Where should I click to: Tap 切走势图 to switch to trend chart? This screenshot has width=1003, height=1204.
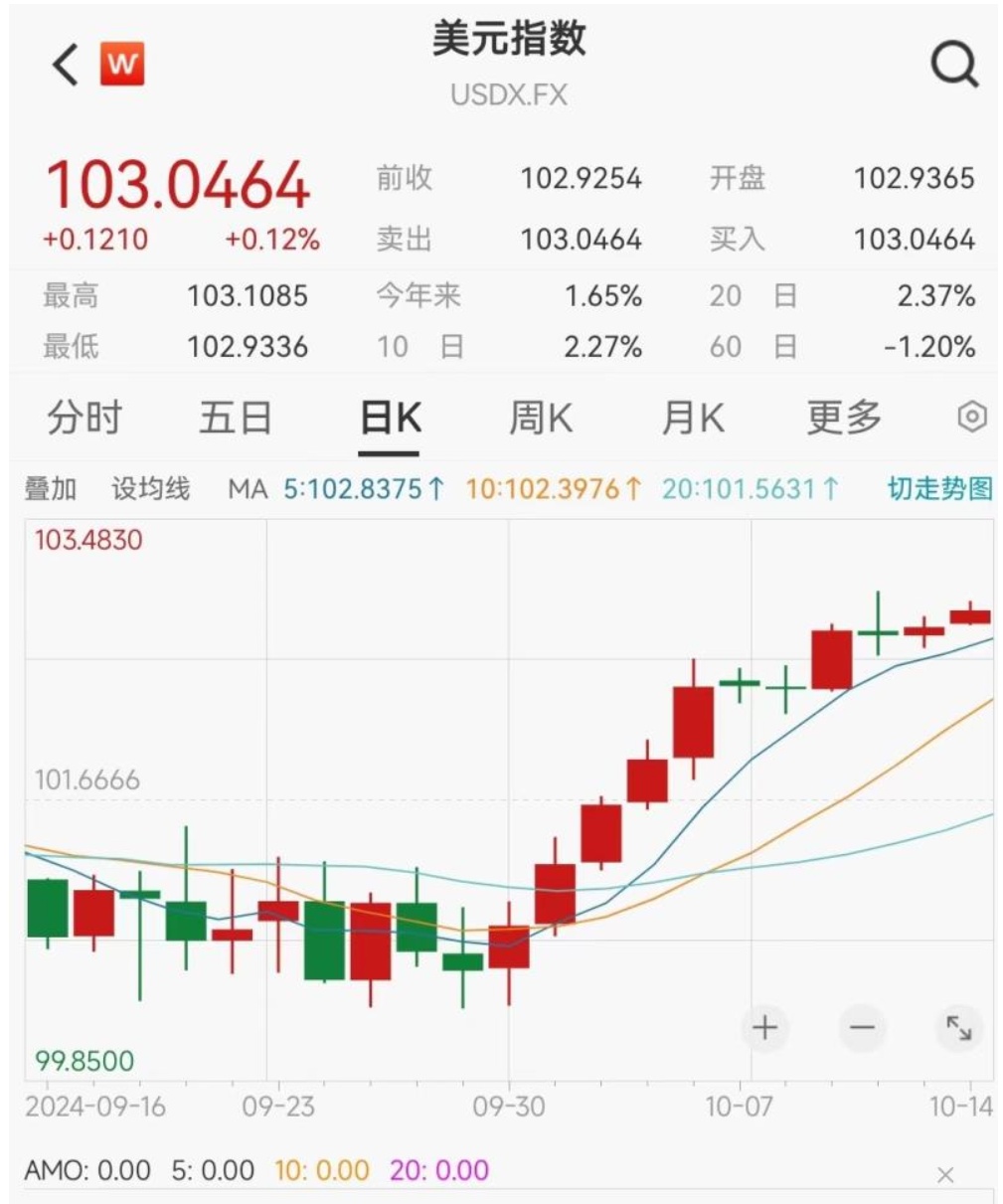coord(939,489)
